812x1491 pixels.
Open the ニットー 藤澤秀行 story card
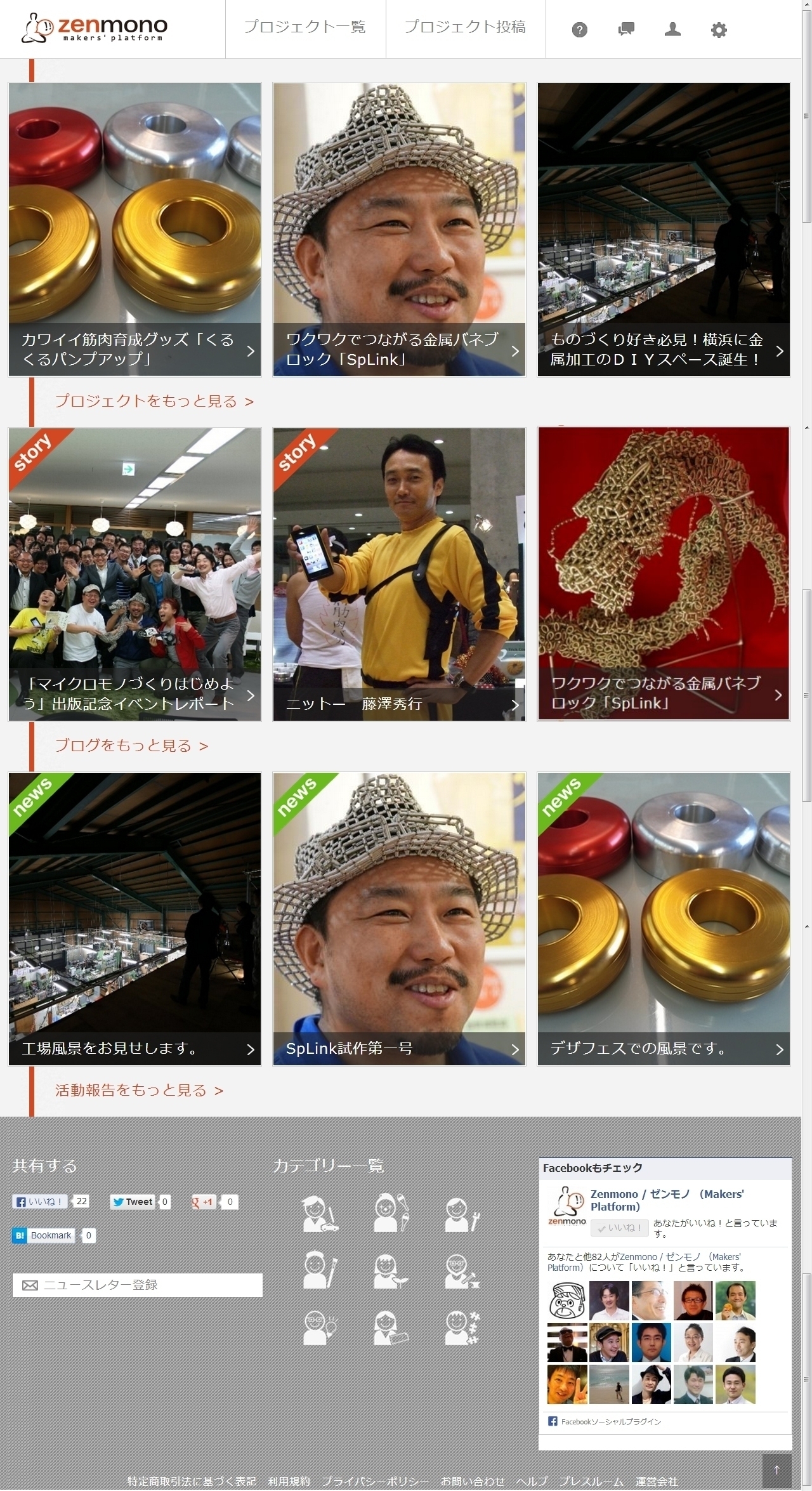point(399,574)
